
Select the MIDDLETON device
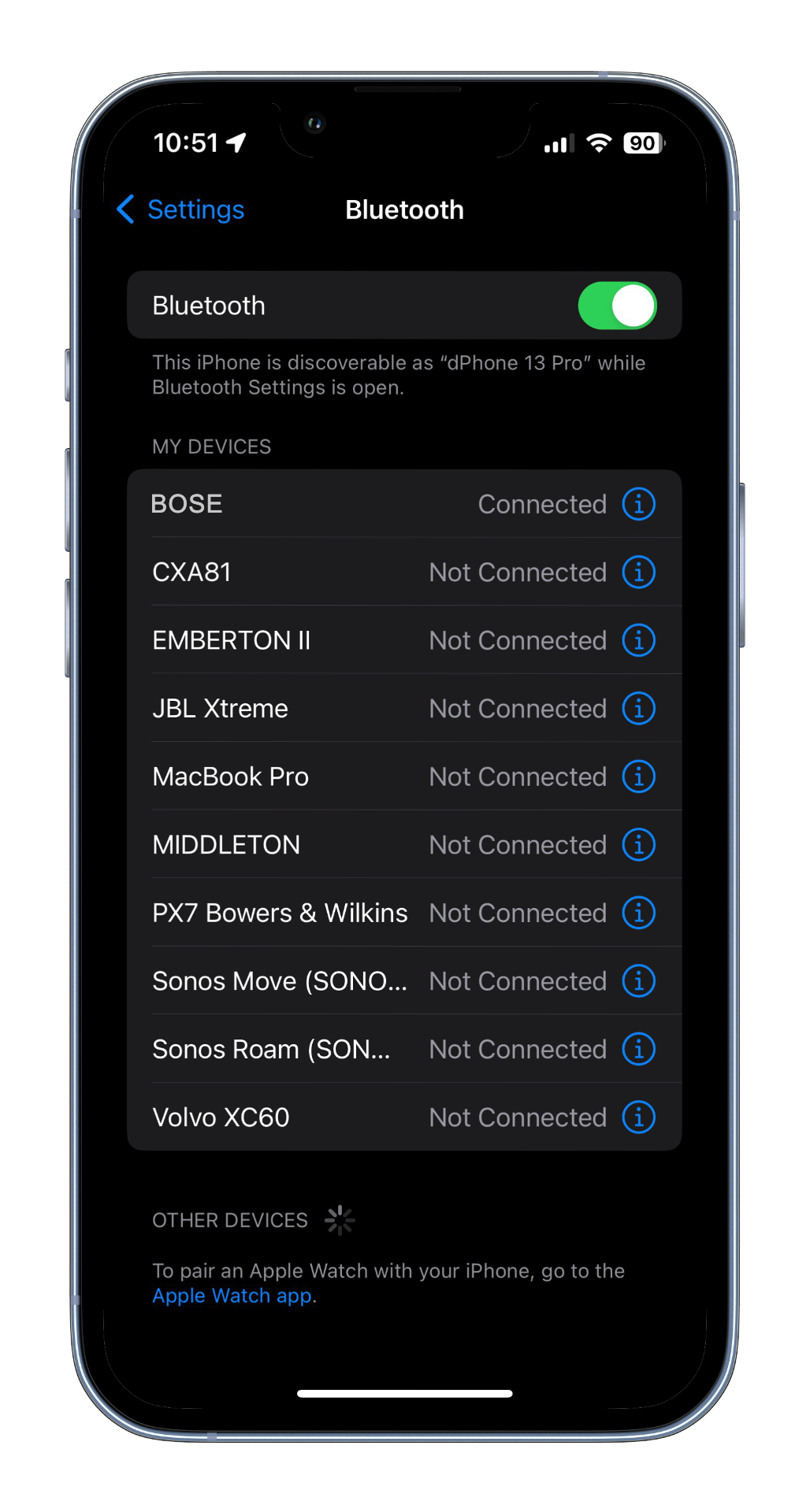pyautogui.click(x=404, y=844)
